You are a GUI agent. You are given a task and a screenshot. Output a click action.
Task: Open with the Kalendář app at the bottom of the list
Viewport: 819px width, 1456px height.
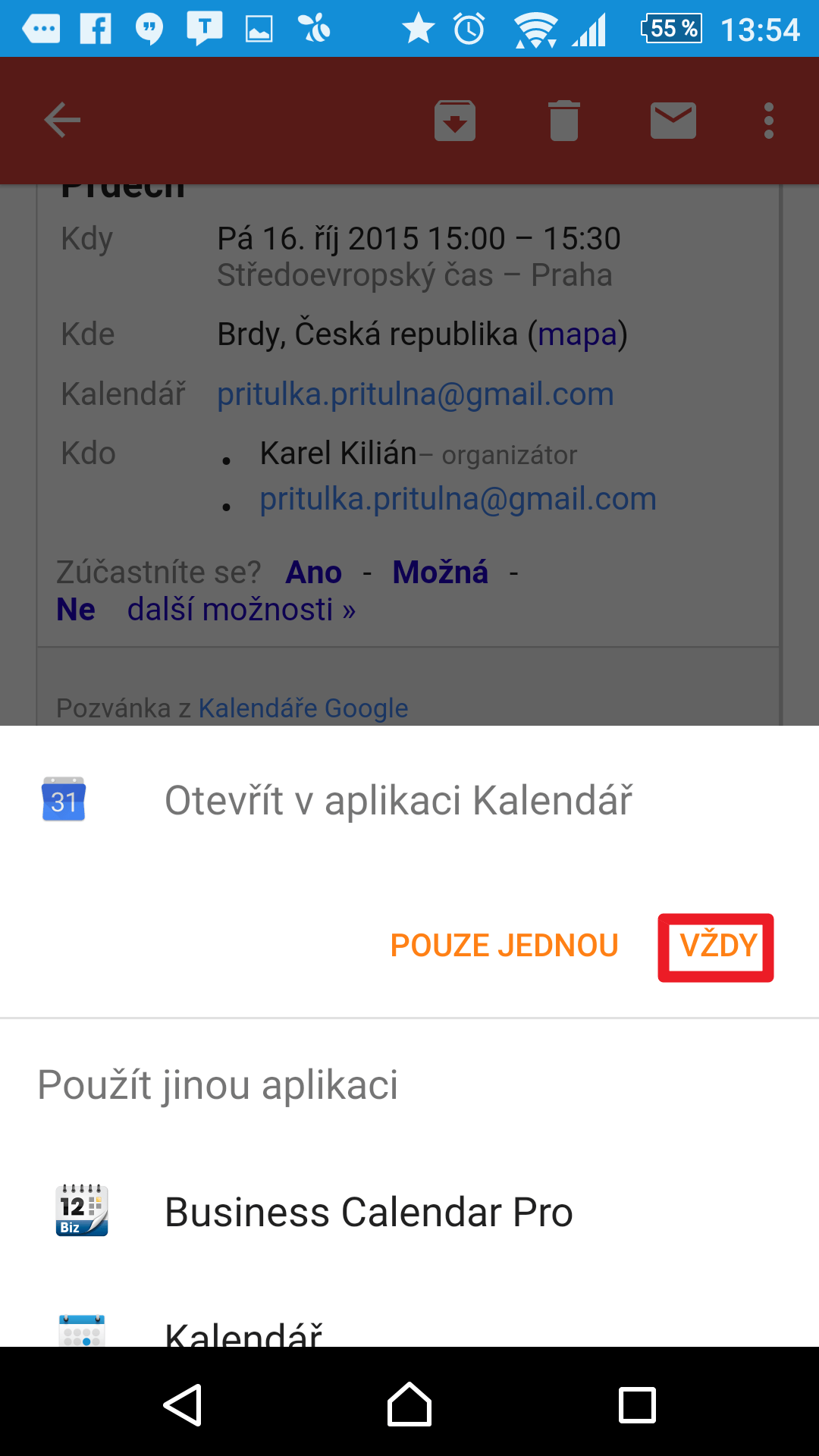243,1332
